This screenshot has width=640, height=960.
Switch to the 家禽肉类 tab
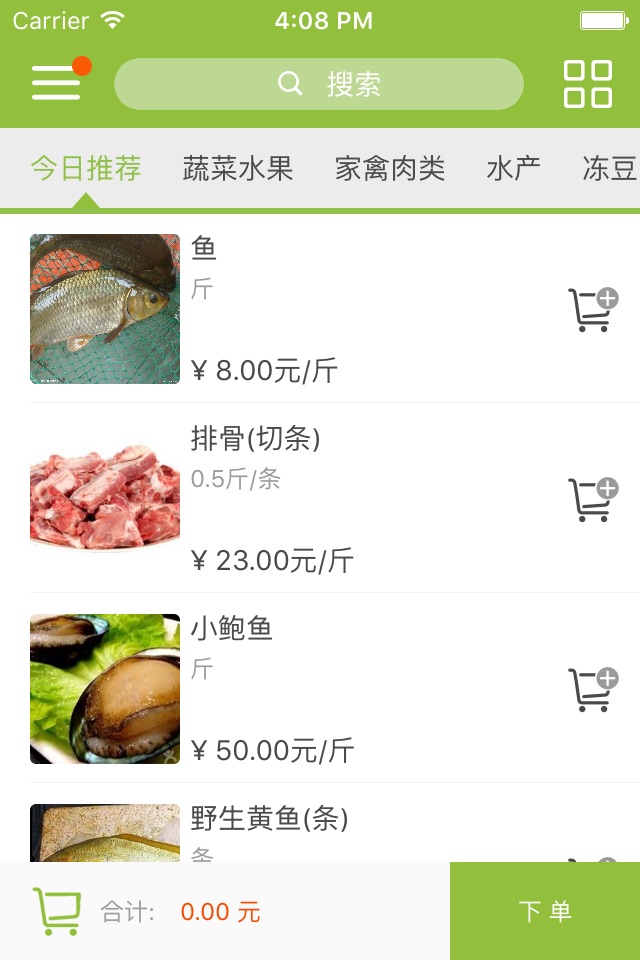tap(390, 168)
